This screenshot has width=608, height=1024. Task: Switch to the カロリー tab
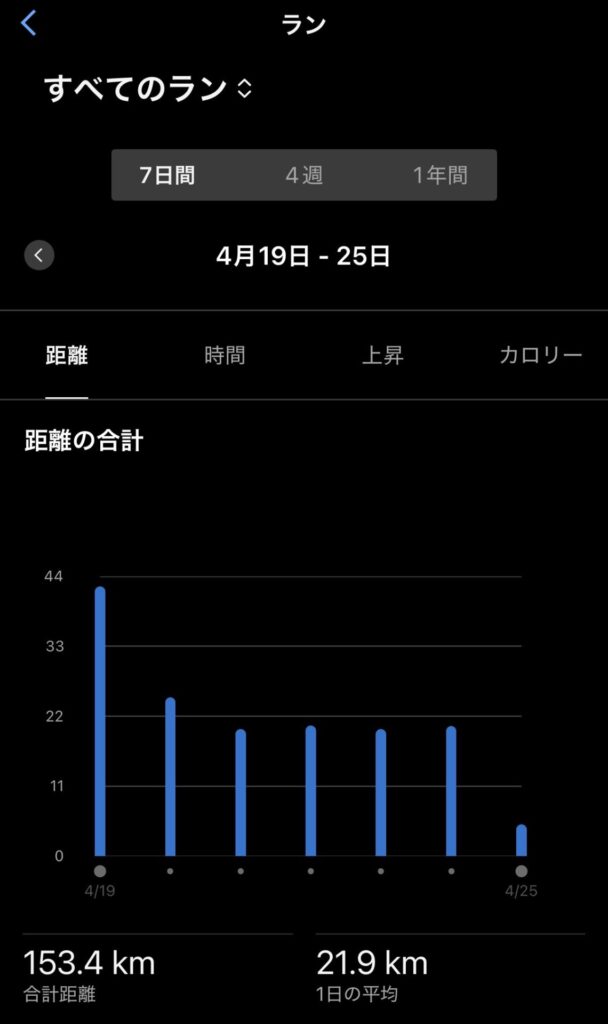pyautogui.click(x=540, y=355)
